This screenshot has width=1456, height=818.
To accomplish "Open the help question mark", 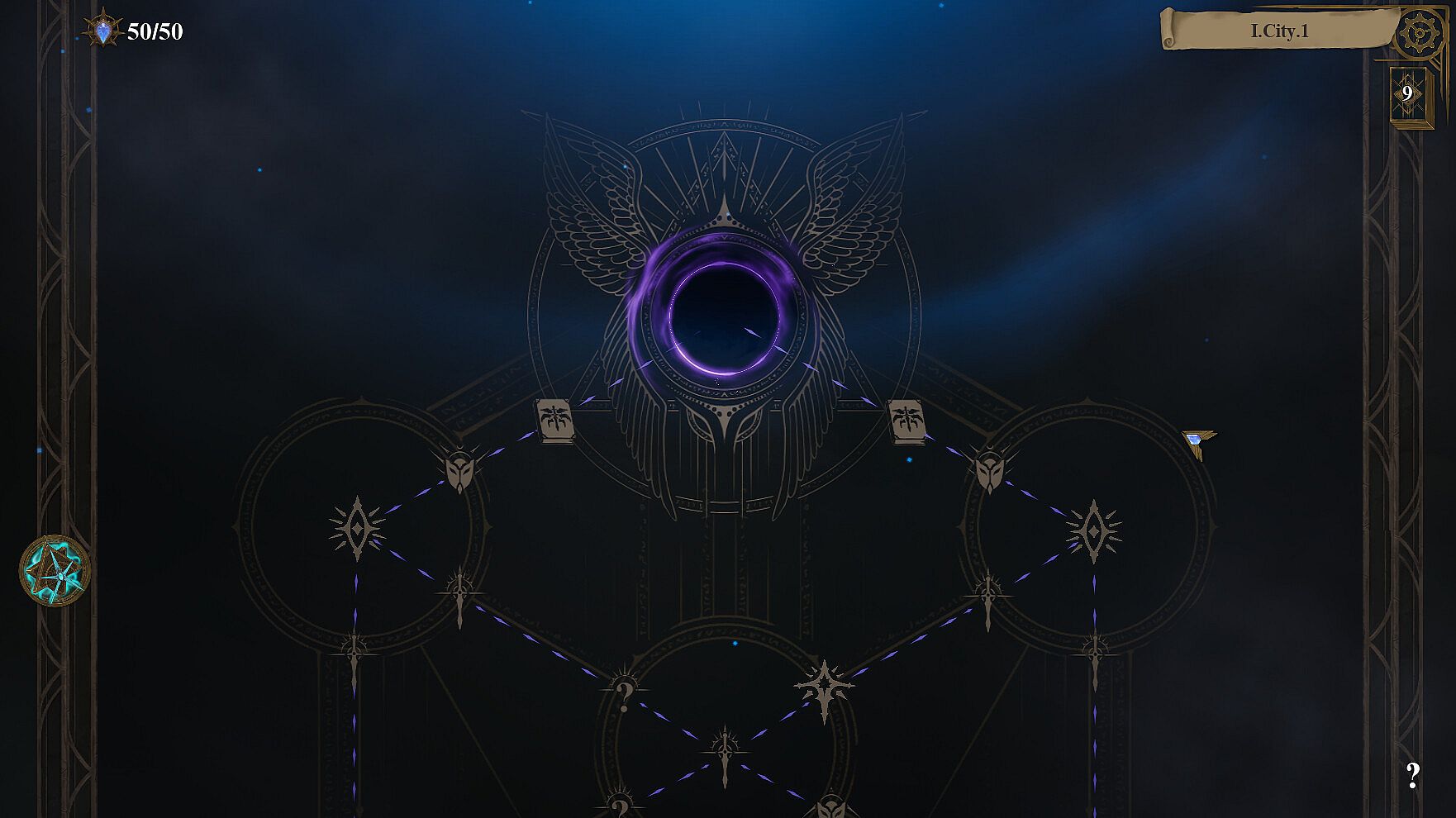I will [x=1413, y=775].
